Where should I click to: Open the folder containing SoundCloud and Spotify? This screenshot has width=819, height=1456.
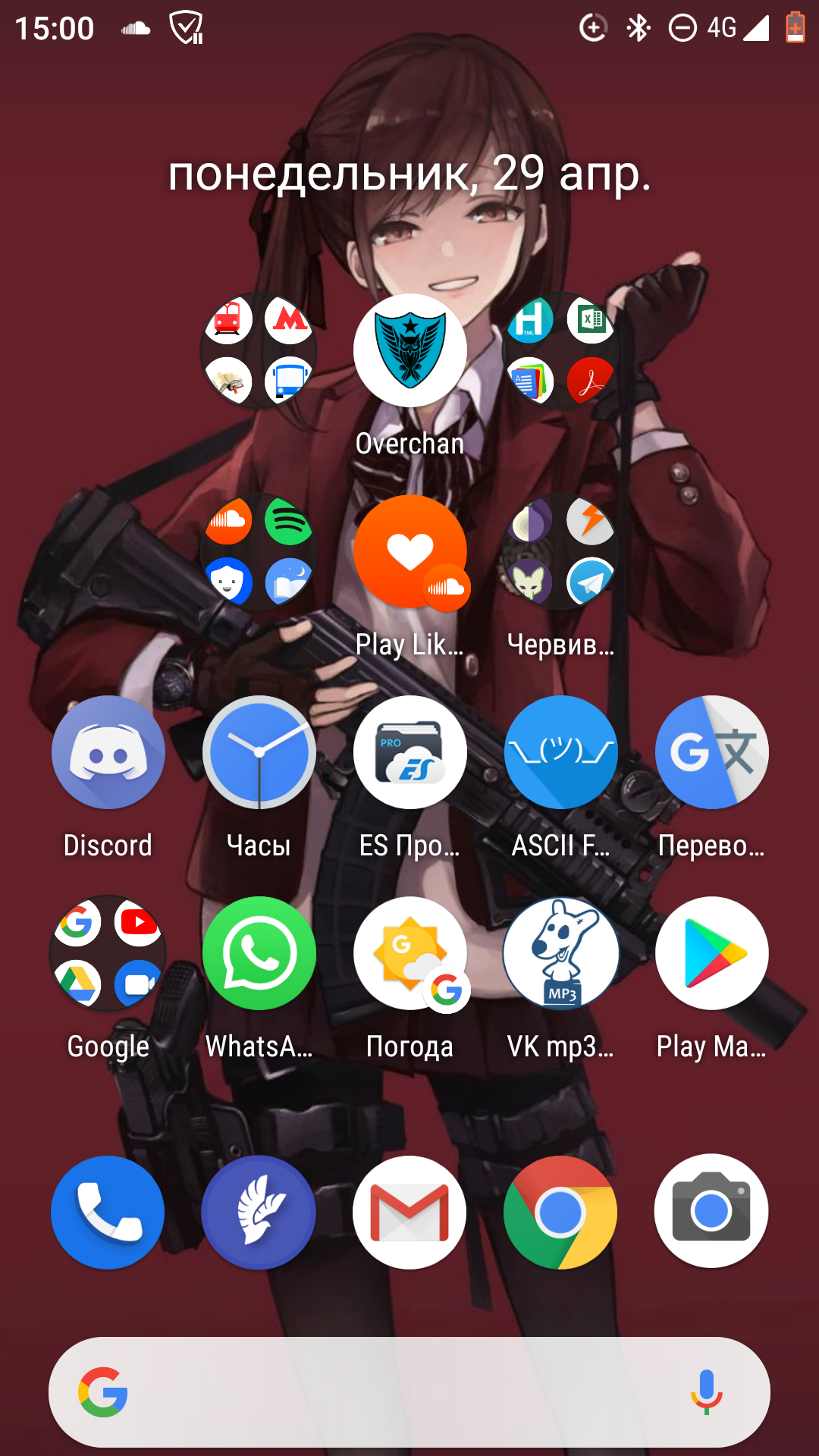[259, 551]
